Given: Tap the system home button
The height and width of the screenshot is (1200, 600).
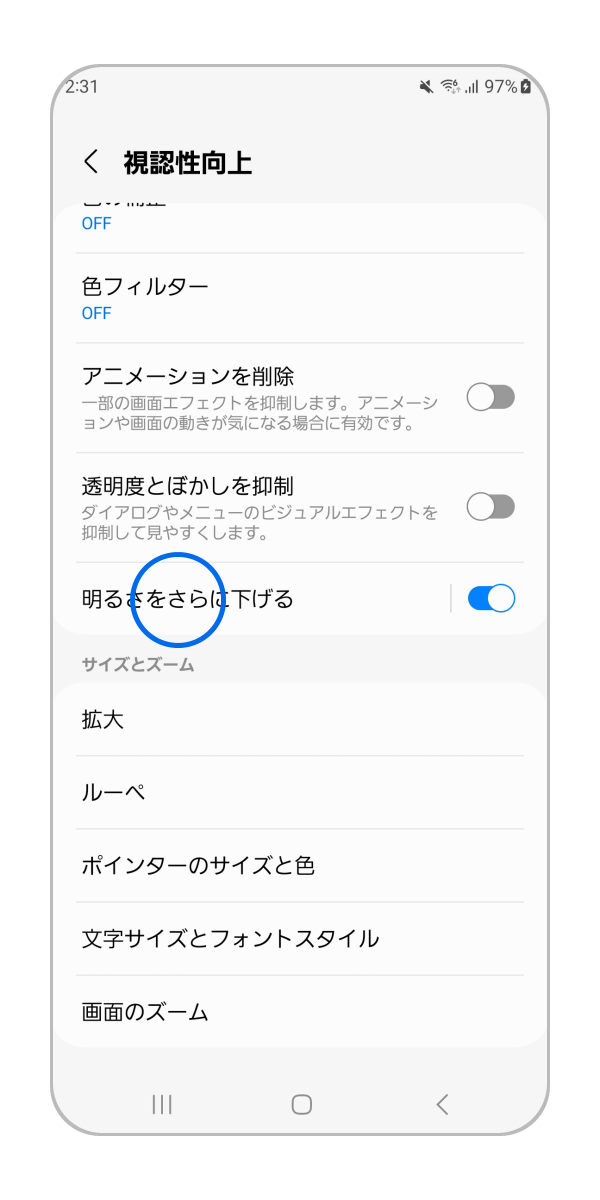Looking at the screenshot, I should click(x=301, y=1104).
